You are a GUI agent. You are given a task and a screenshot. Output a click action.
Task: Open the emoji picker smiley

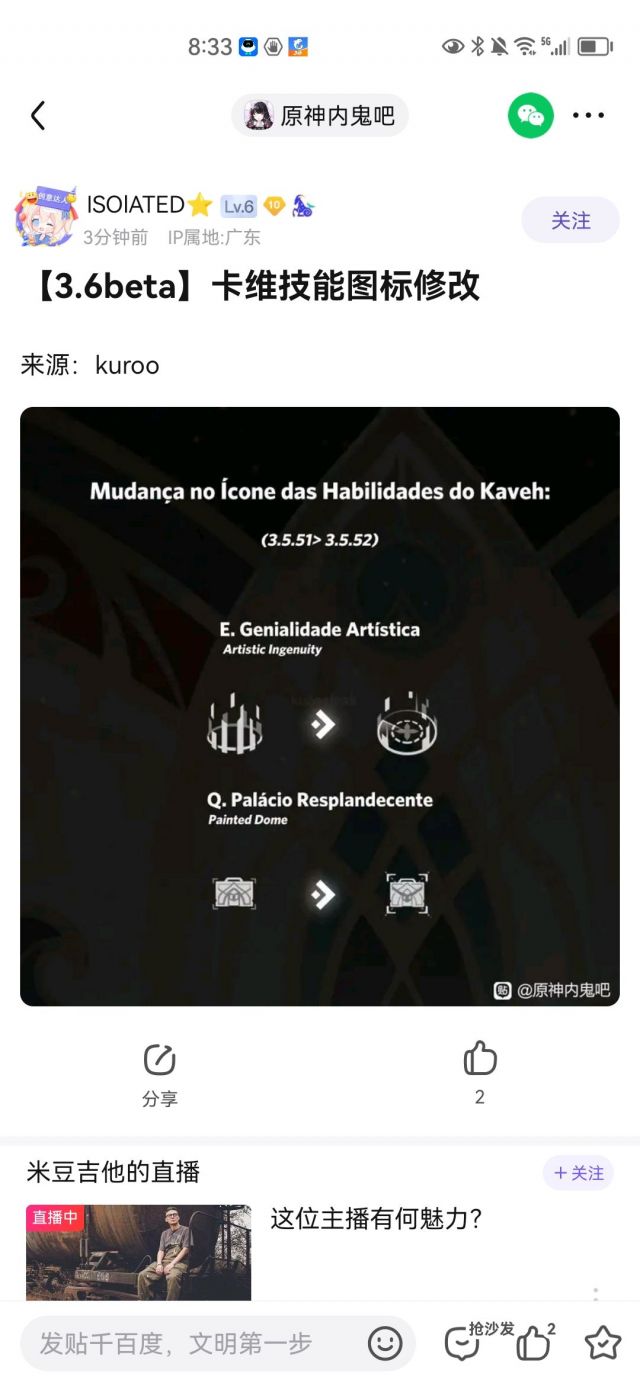385,1343
